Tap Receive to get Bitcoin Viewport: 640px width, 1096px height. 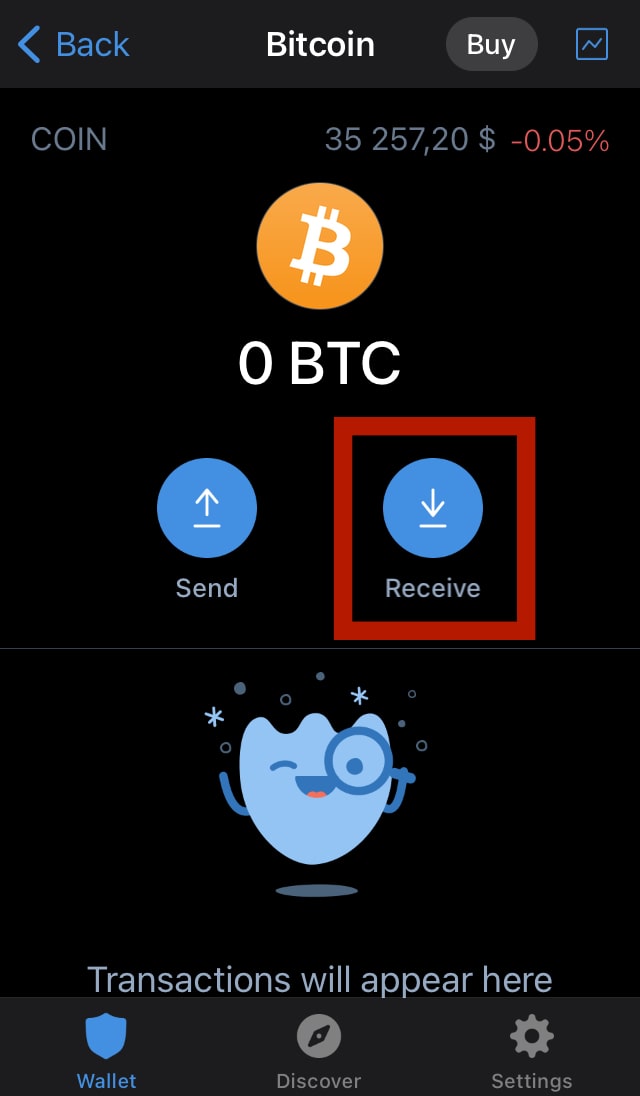pyautogui.click(x=433, y=510)
